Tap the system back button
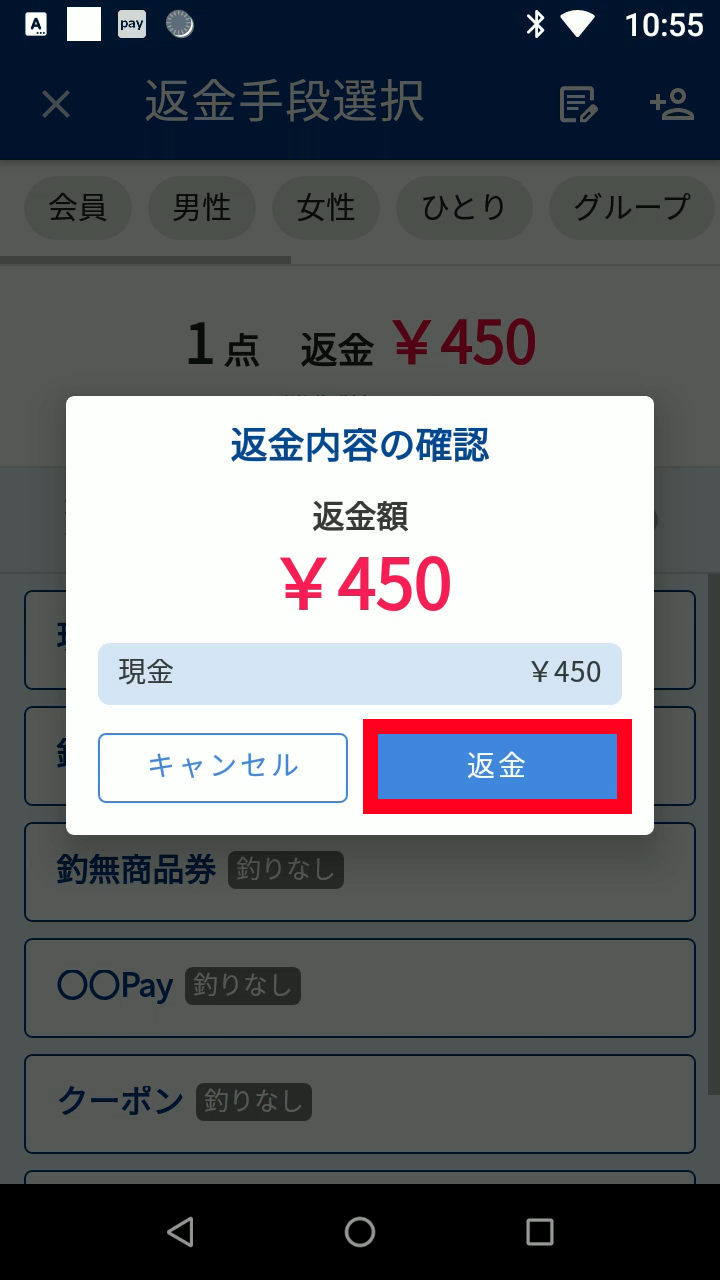 tap(180, 1232)
